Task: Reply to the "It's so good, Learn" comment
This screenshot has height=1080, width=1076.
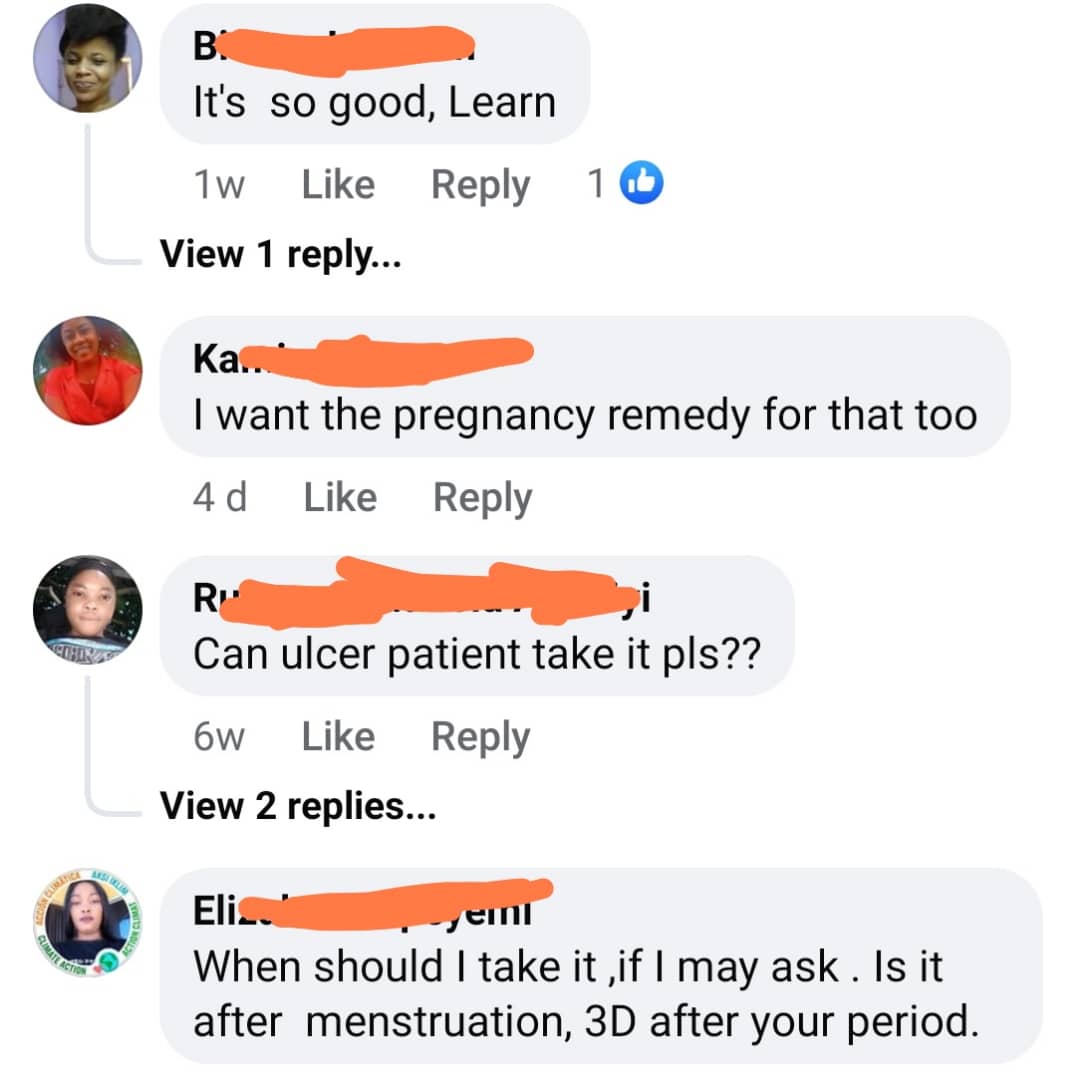Action: (x=480, y=186)
